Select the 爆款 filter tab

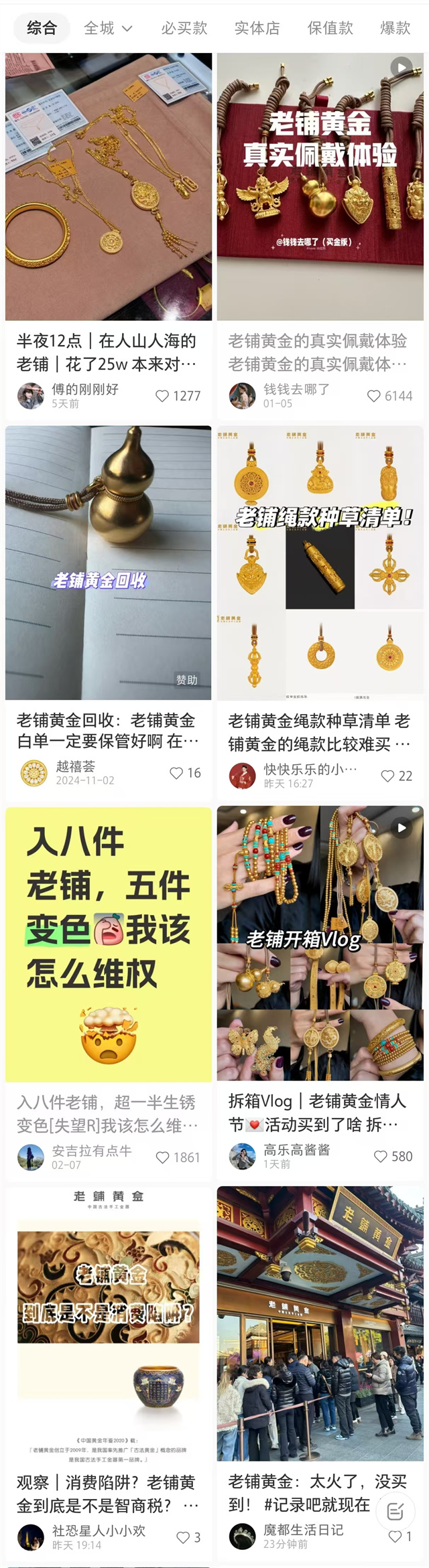pos(395,28)
